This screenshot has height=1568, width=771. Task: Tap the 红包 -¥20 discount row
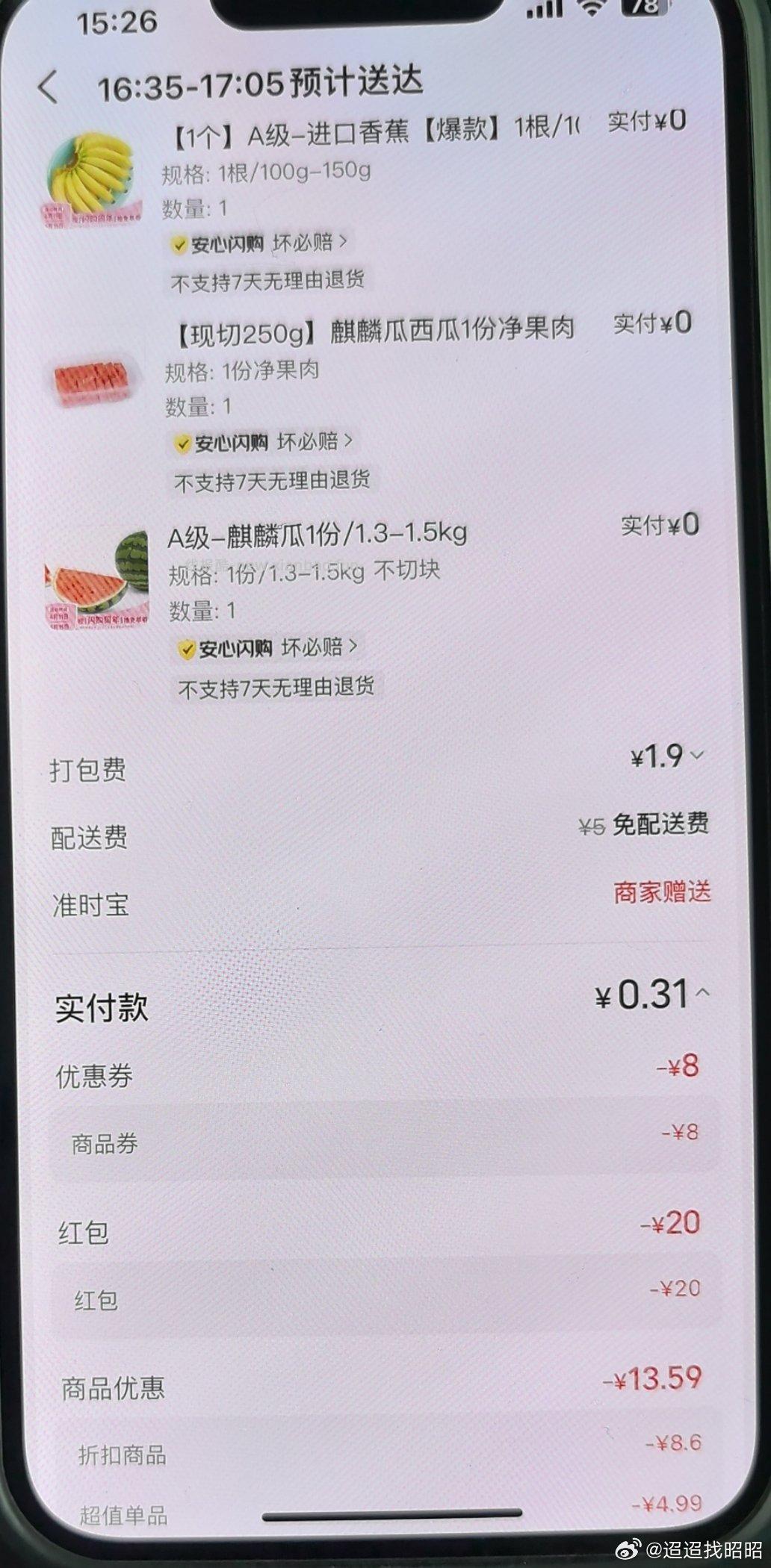tap(374, 1232)
